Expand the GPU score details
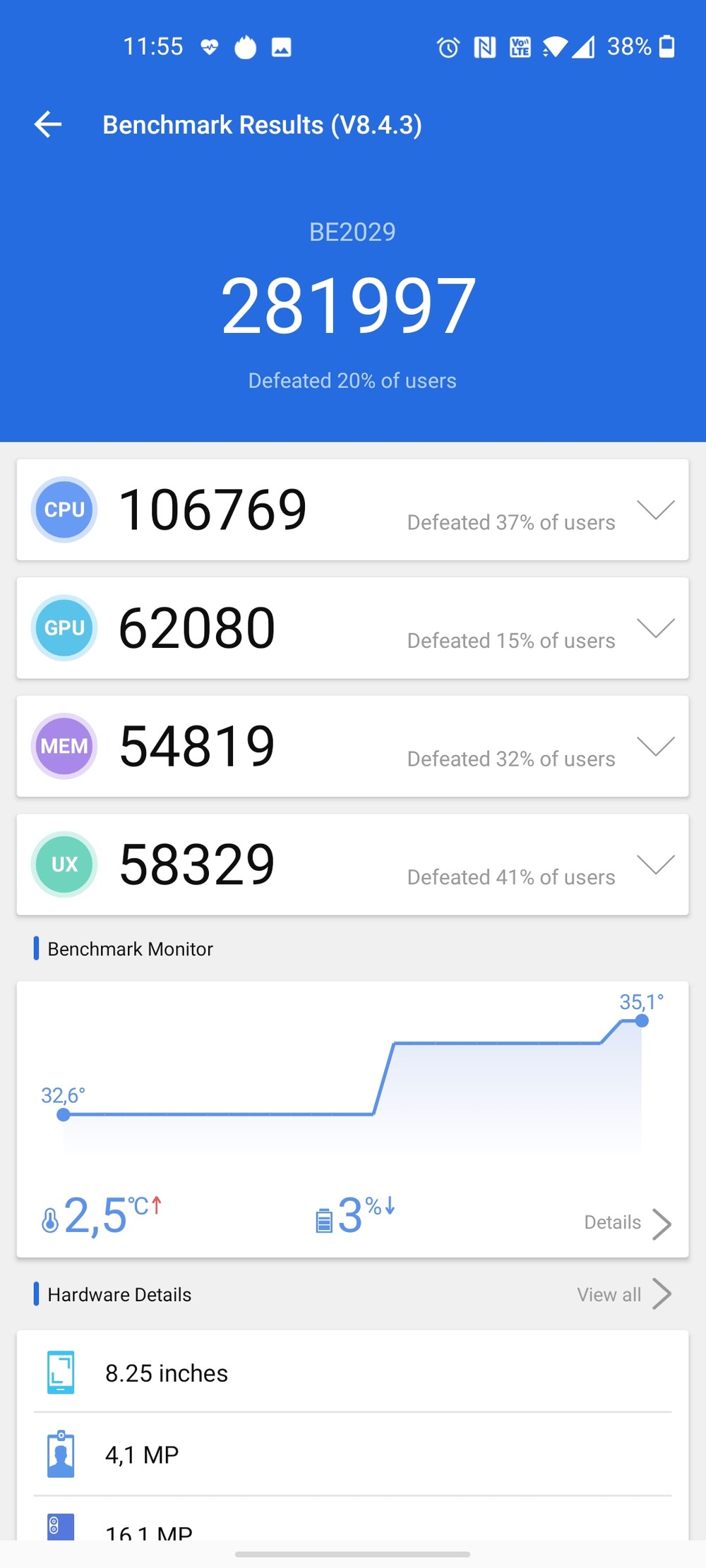This screenshot has height=1568, width=706. tap(655, 628)
